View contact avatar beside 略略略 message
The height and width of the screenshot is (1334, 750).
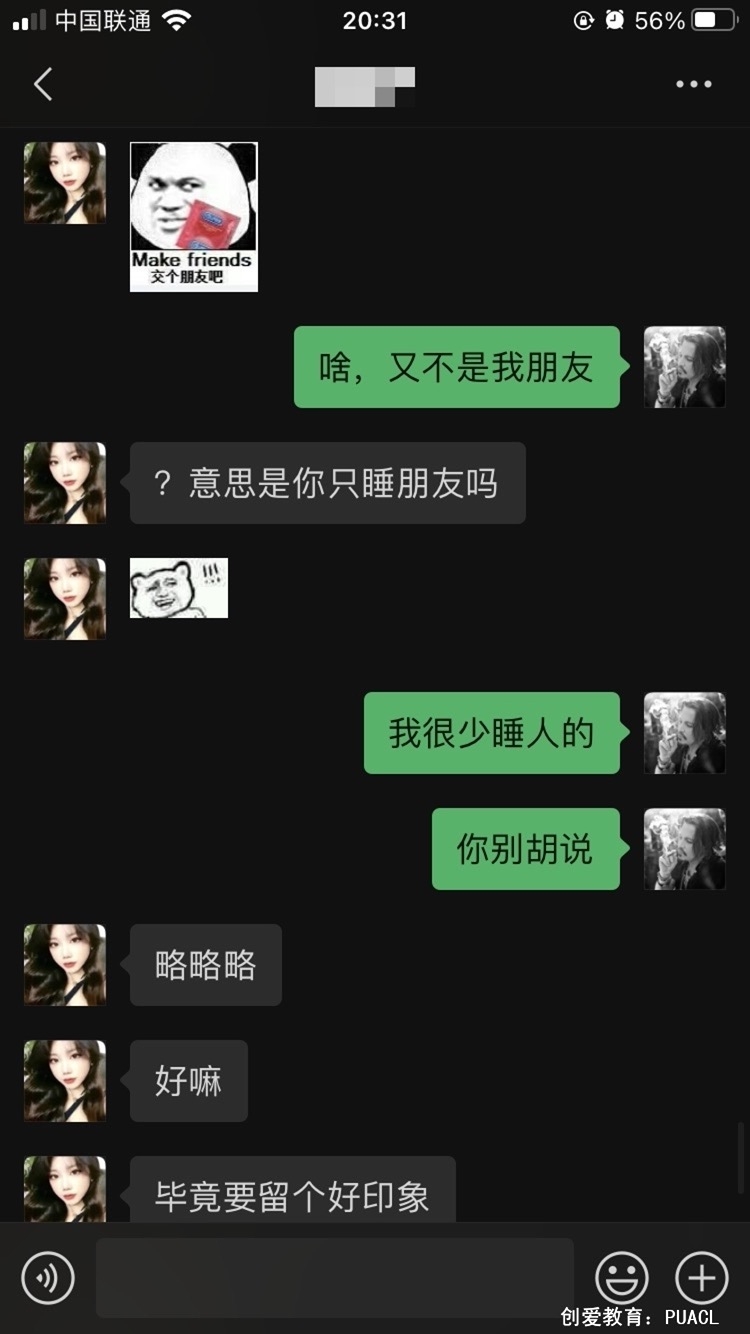[65, 965]
